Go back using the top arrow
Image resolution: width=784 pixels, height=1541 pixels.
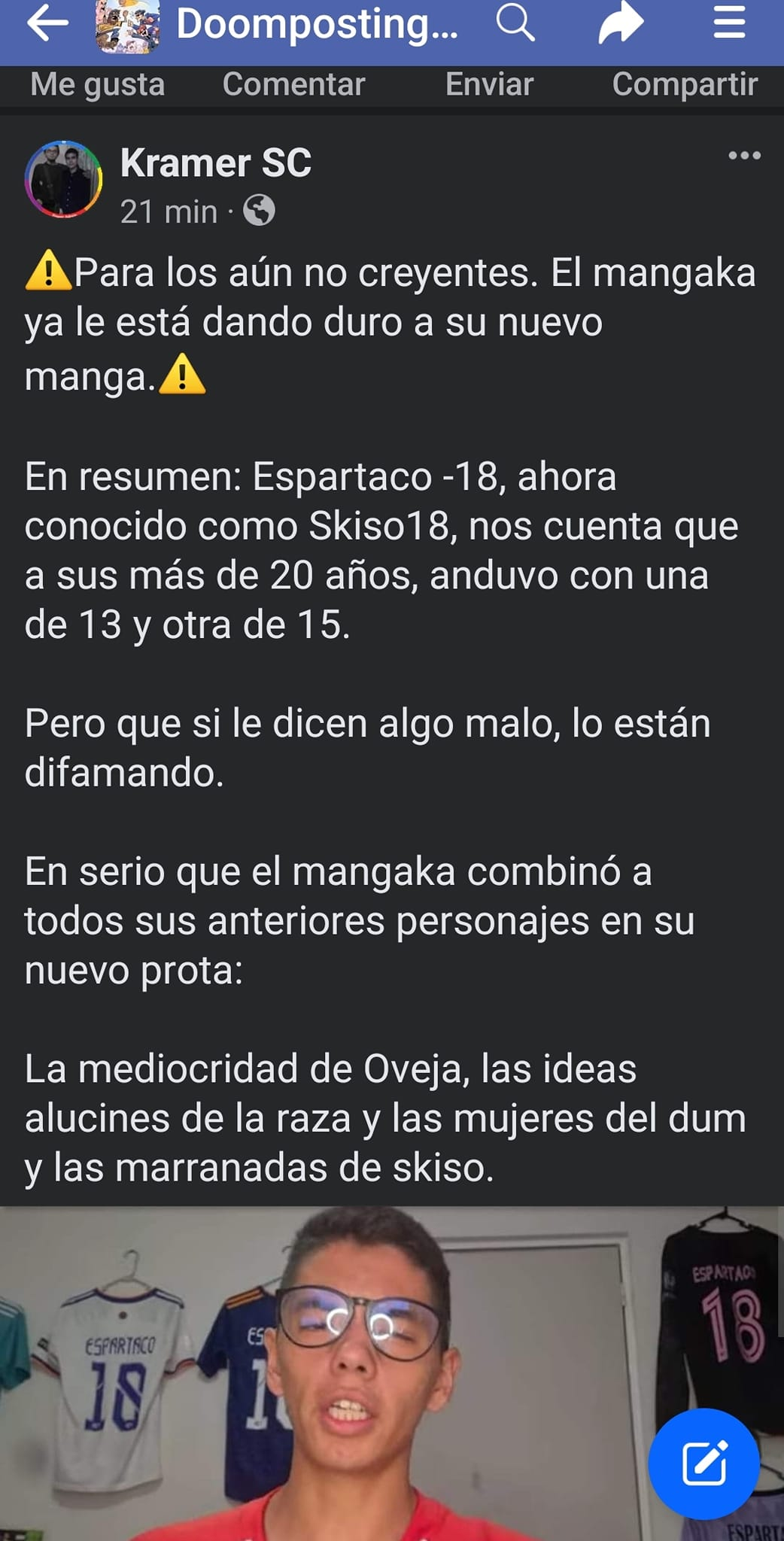[x=47, y=24]
